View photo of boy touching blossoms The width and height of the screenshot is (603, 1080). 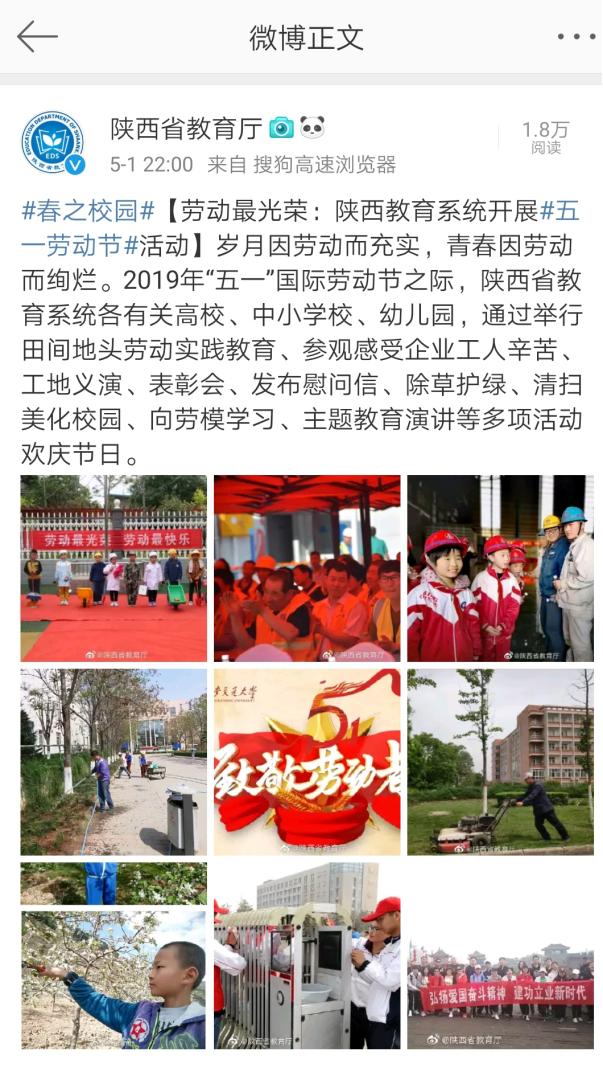(113, 956)
